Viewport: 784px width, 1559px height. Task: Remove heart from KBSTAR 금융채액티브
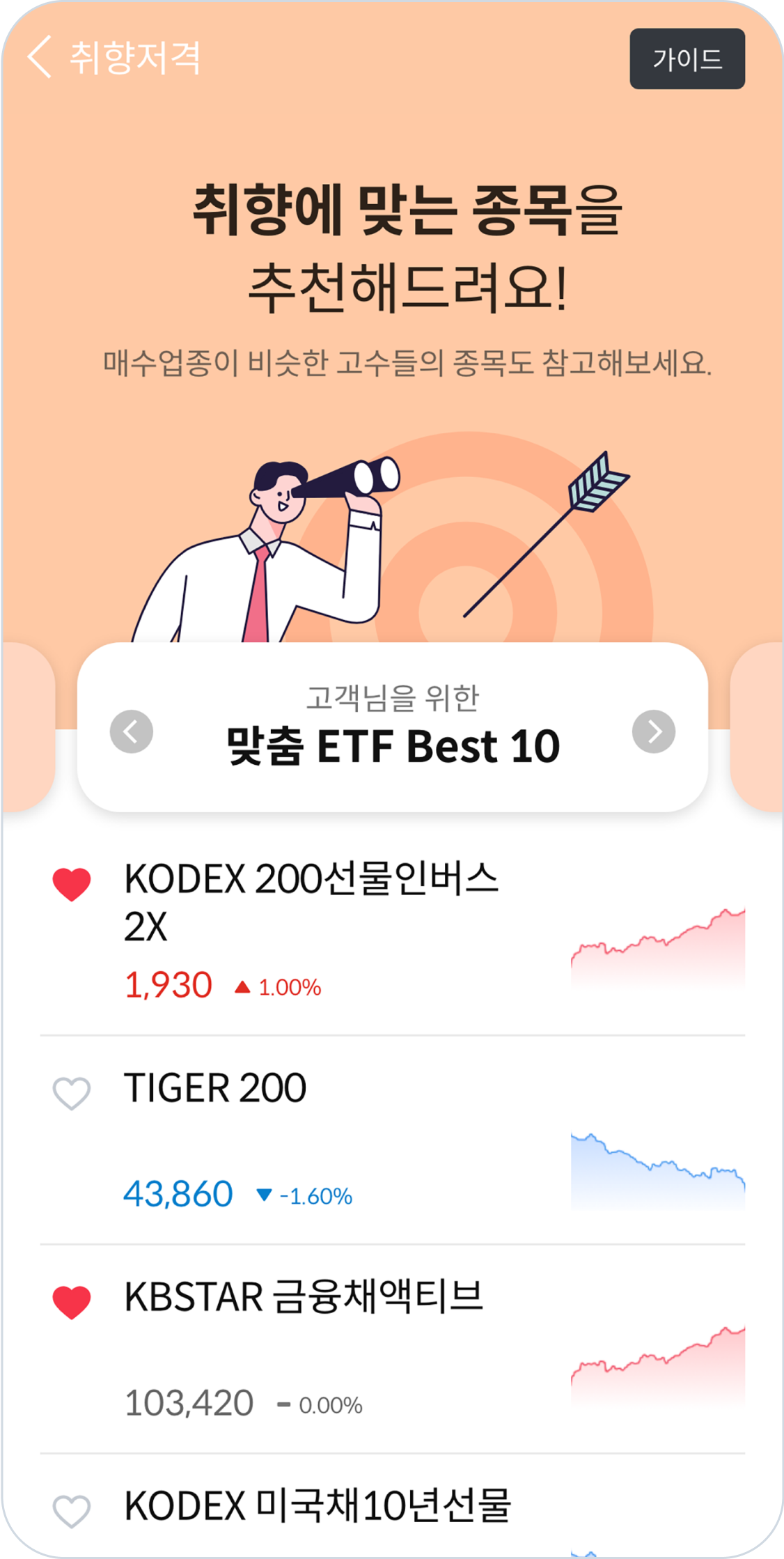[72, 1302]
